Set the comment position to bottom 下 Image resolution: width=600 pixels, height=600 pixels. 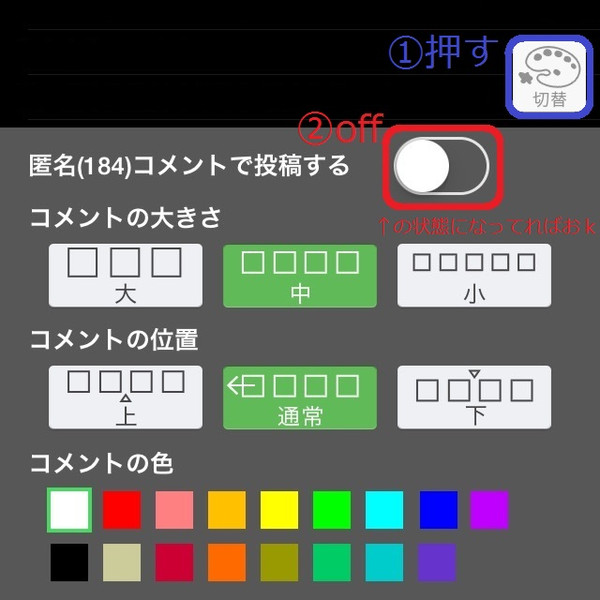475,397
